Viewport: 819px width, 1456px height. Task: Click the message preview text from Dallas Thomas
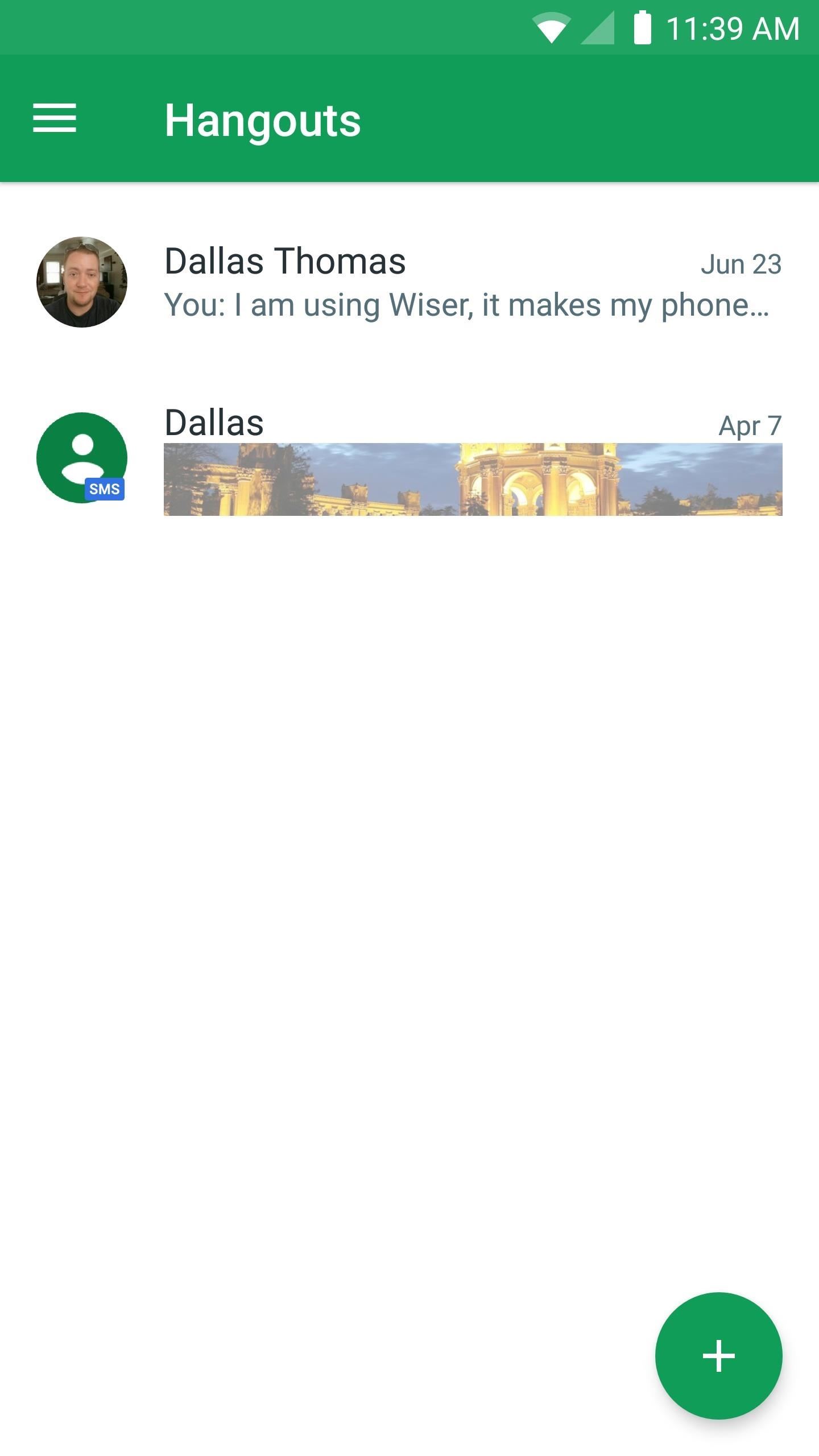pyautogui.click(x=465, y=306)
